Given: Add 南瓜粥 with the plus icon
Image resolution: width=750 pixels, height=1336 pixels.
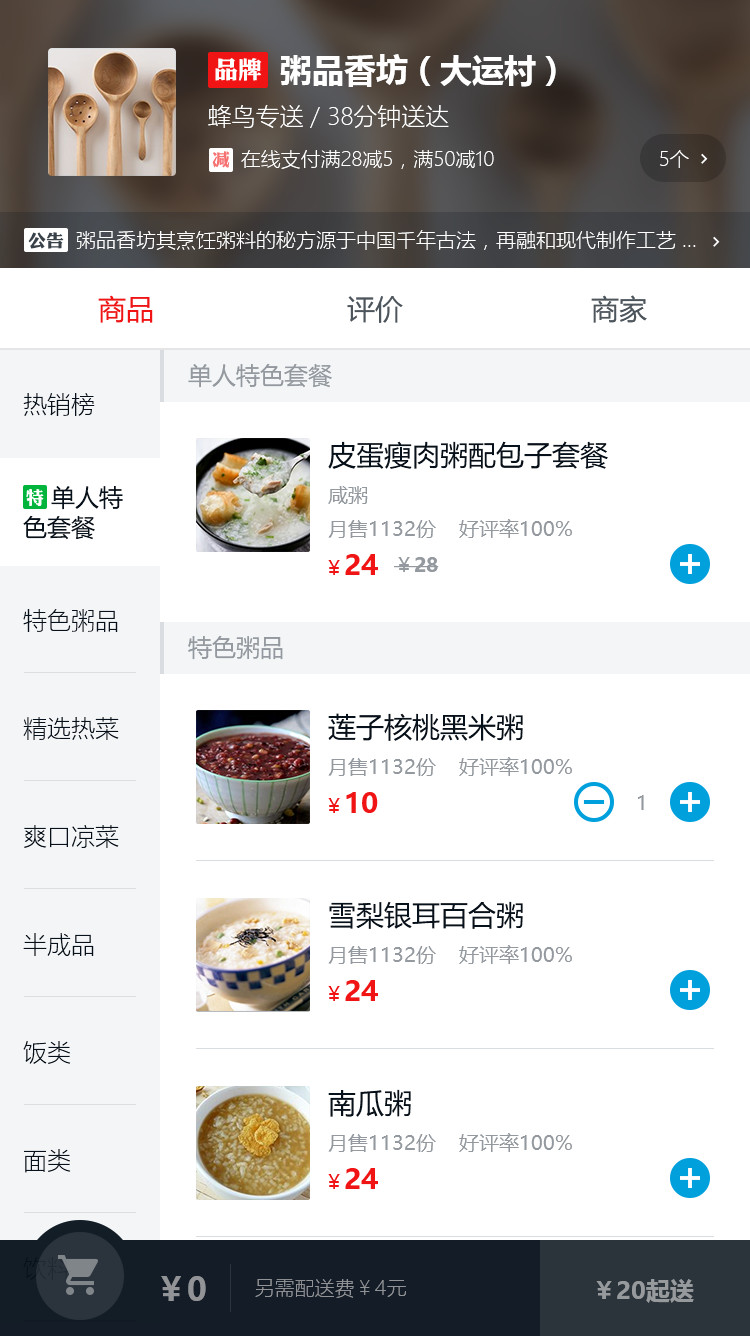Looking at the screenshot, I should click(x=689, y=1178).
